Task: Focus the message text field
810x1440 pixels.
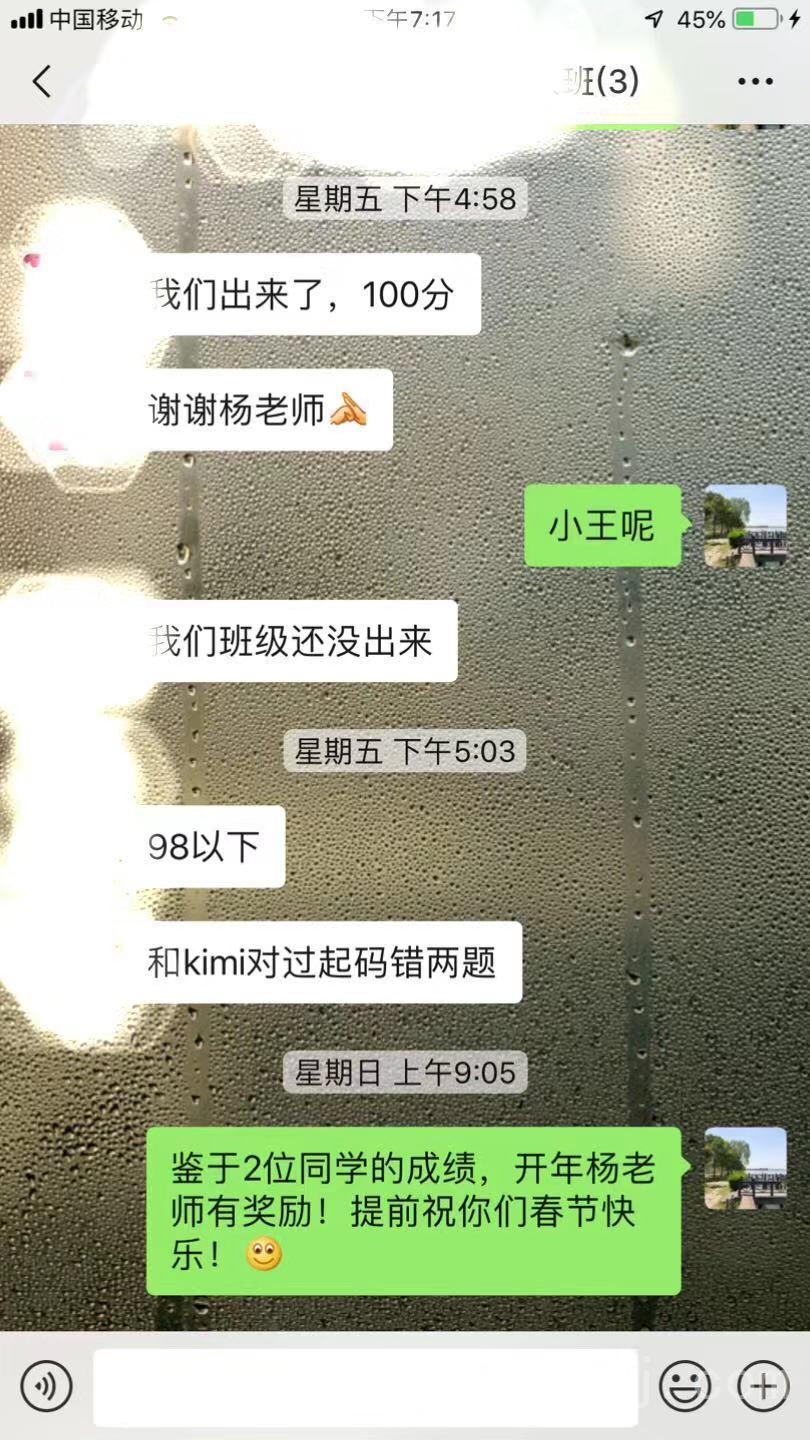Action: (x=366, y=1387)
